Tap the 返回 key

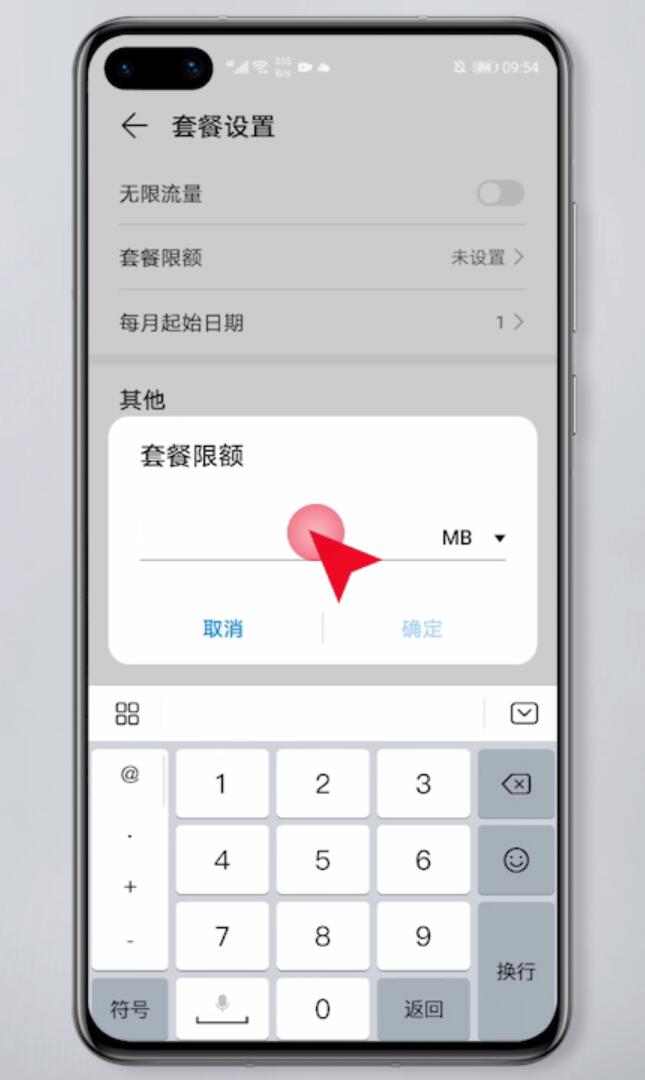tap(423, 1009)
